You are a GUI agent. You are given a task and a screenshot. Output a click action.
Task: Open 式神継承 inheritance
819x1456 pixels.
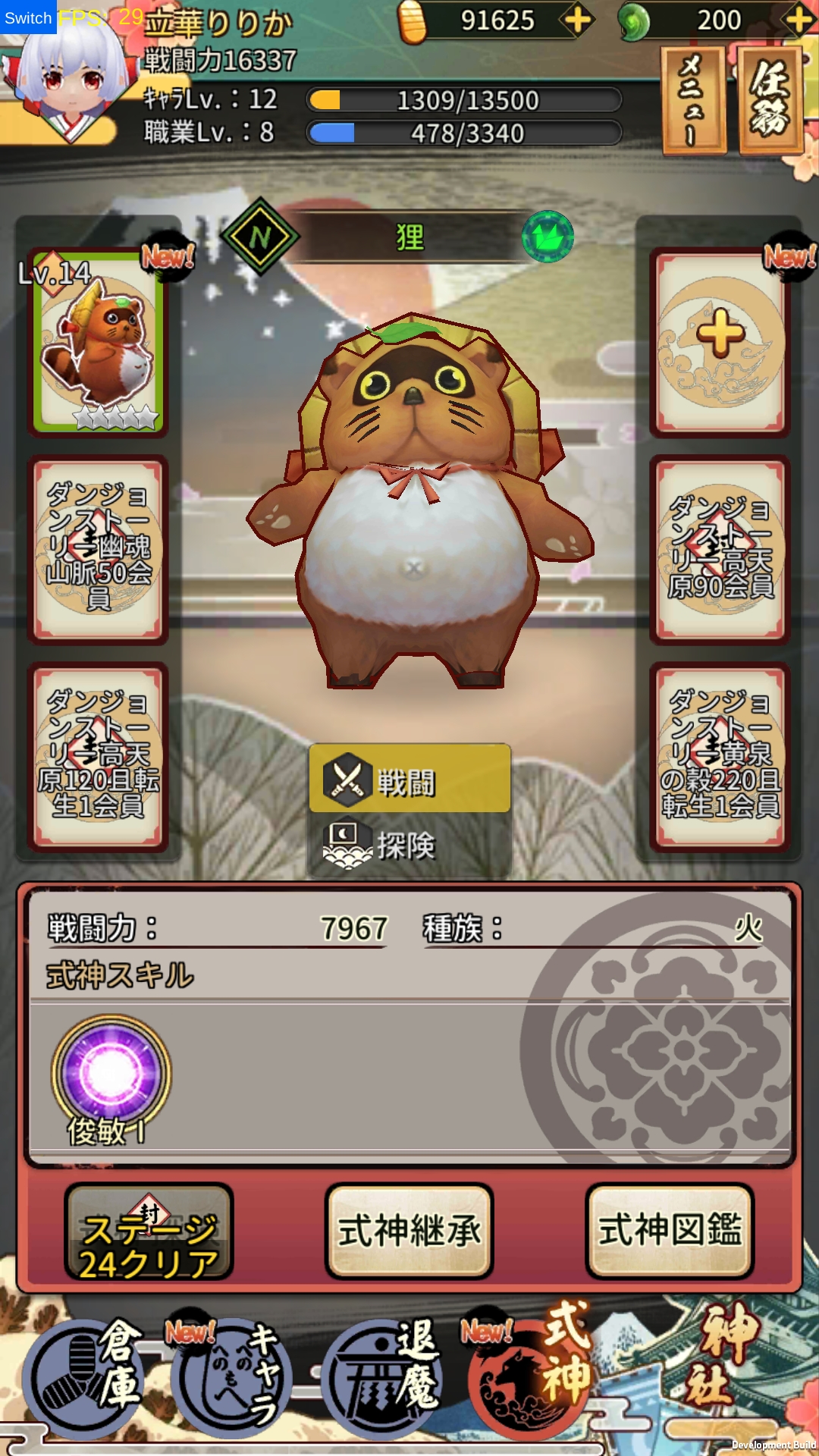[x=409, y=1232]
